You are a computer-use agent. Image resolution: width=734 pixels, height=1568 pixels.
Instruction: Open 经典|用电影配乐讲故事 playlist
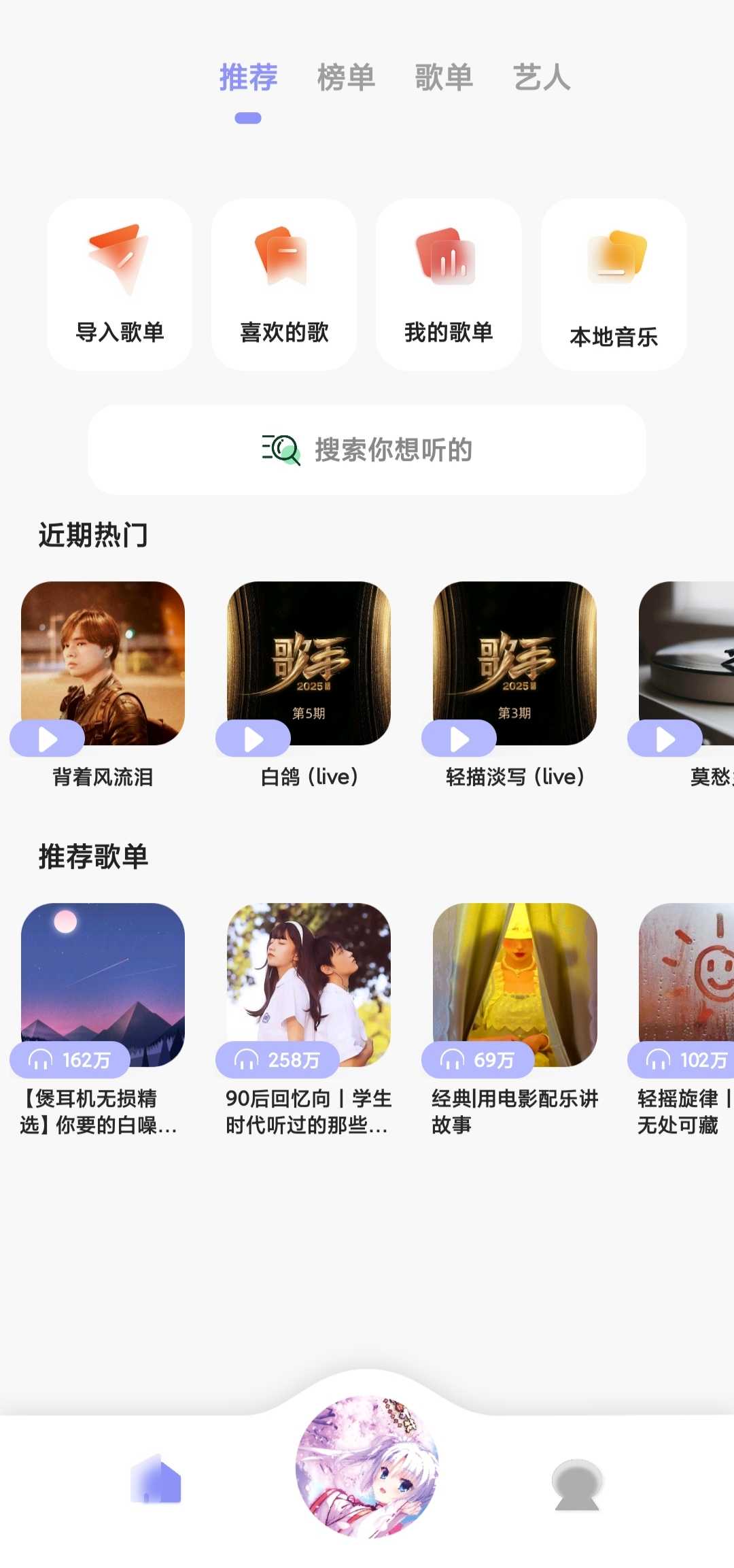point(514,985)
